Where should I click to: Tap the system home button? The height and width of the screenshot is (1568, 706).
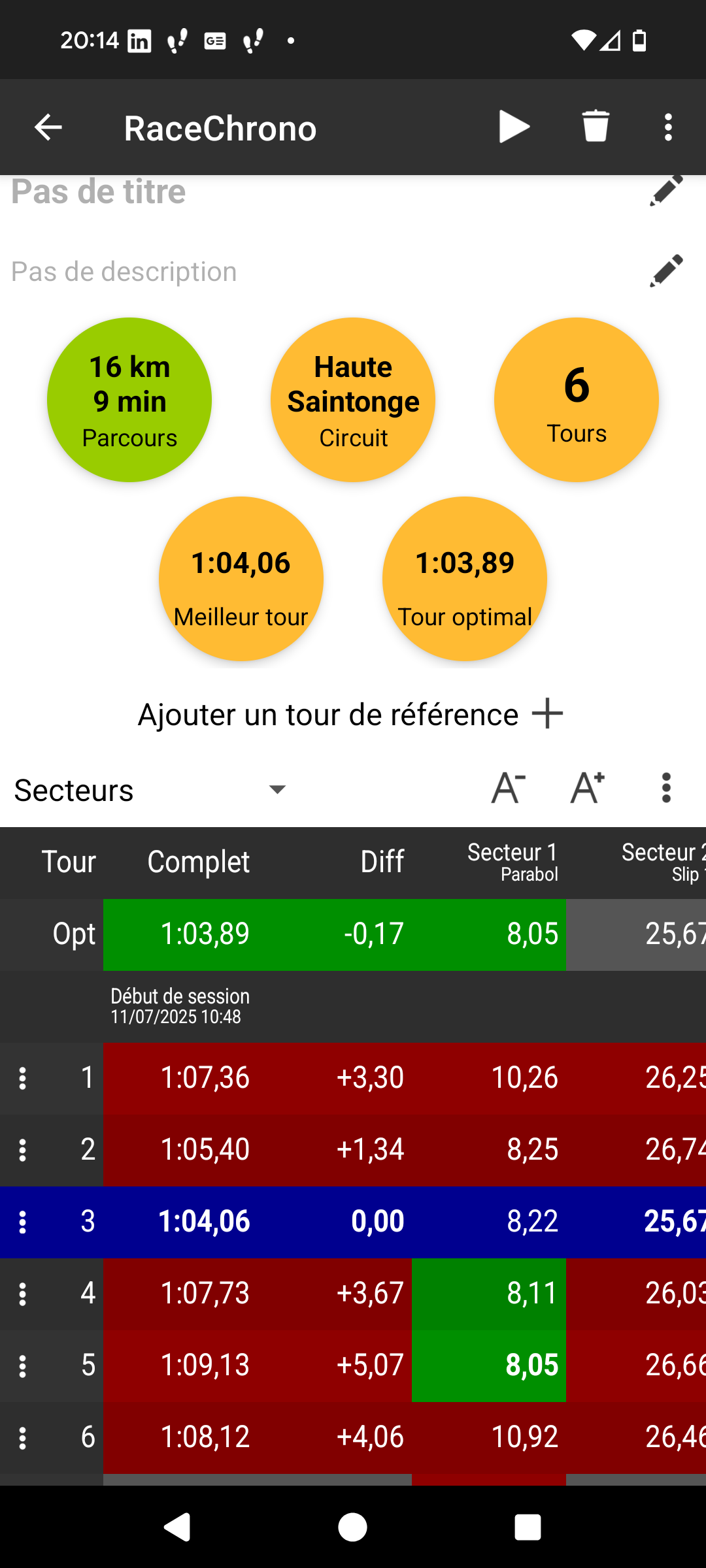pos(352,1527)
